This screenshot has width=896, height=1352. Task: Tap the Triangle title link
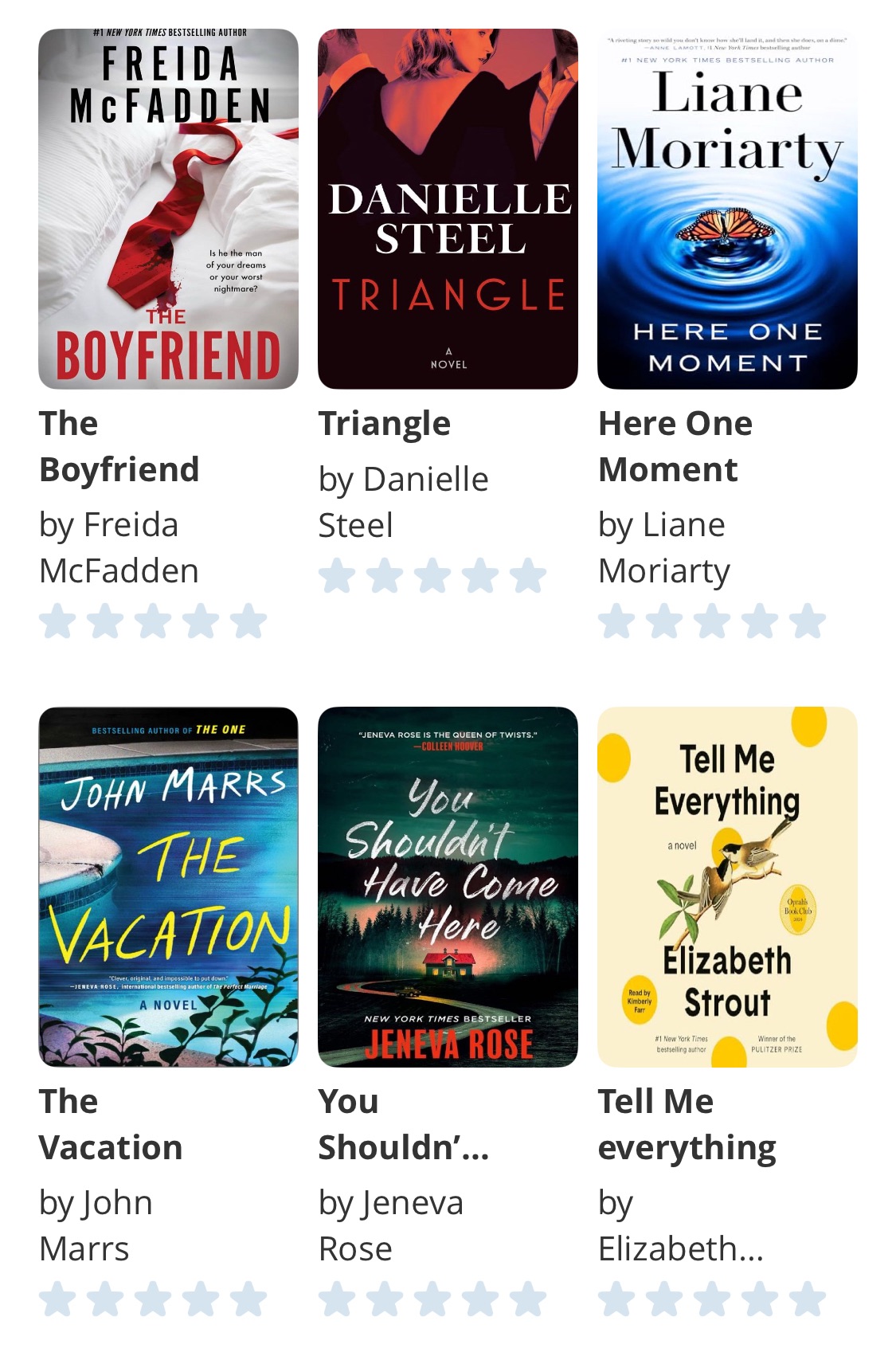click(385, 424)
